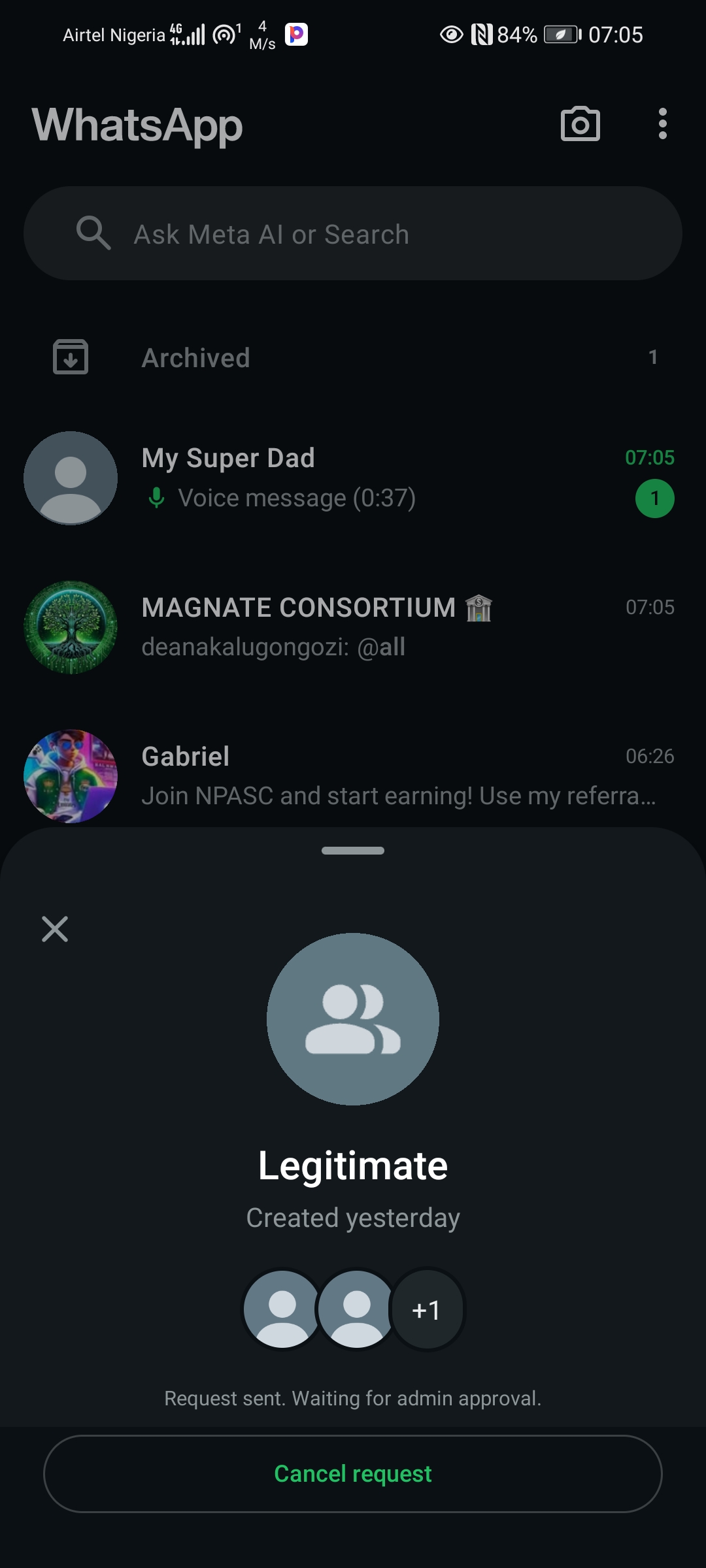Tap the Ask Meta AI or Search box
Screen dimensions: 706x1568
click(353, 234)
